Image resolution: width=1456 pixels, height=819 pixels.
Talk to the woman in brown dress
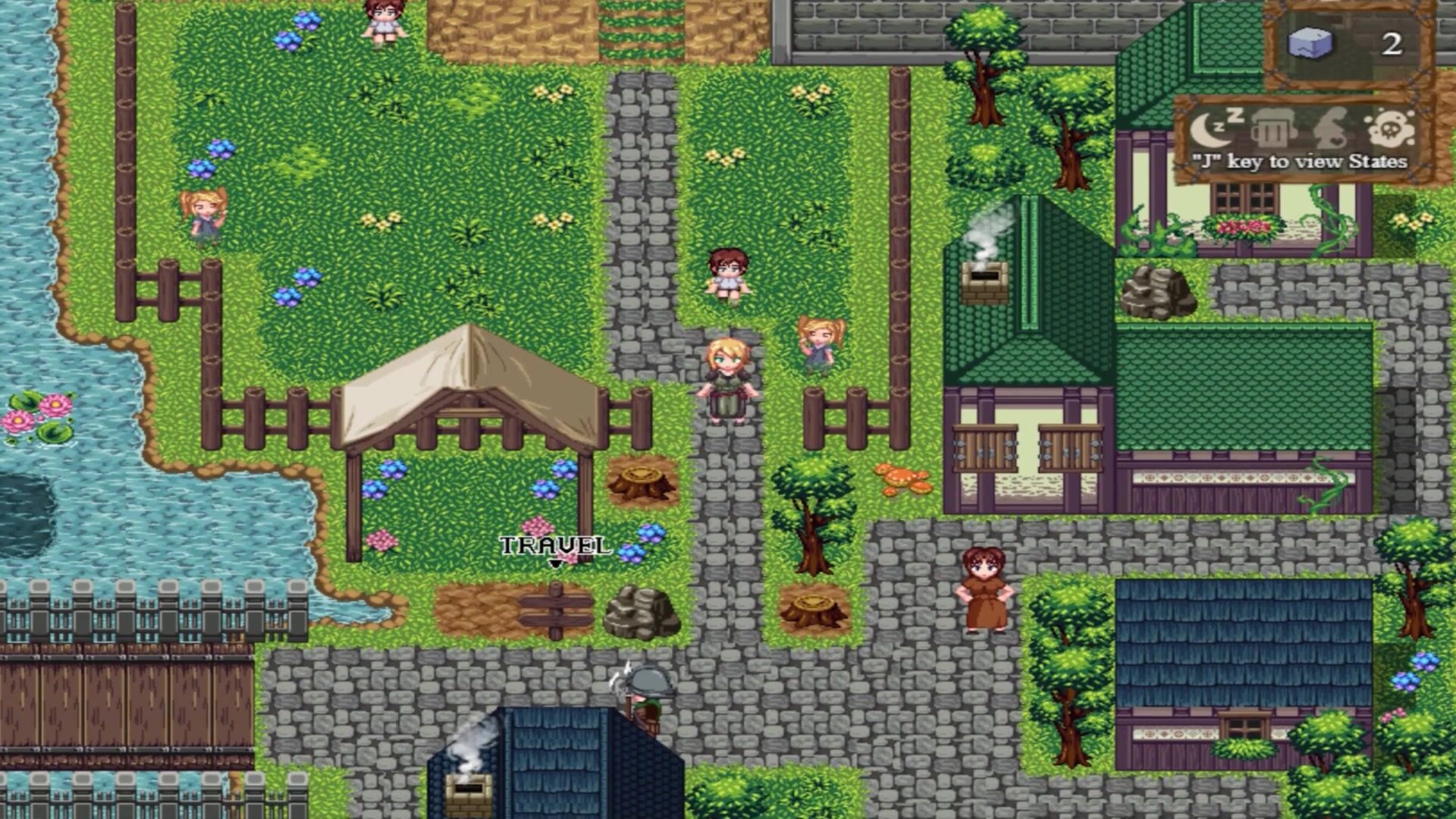[985, 590]
